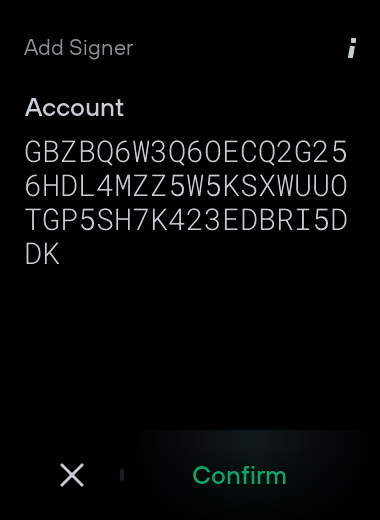Confirm adding the signer account
Screen dimensions: 380x520
(239, 475)
